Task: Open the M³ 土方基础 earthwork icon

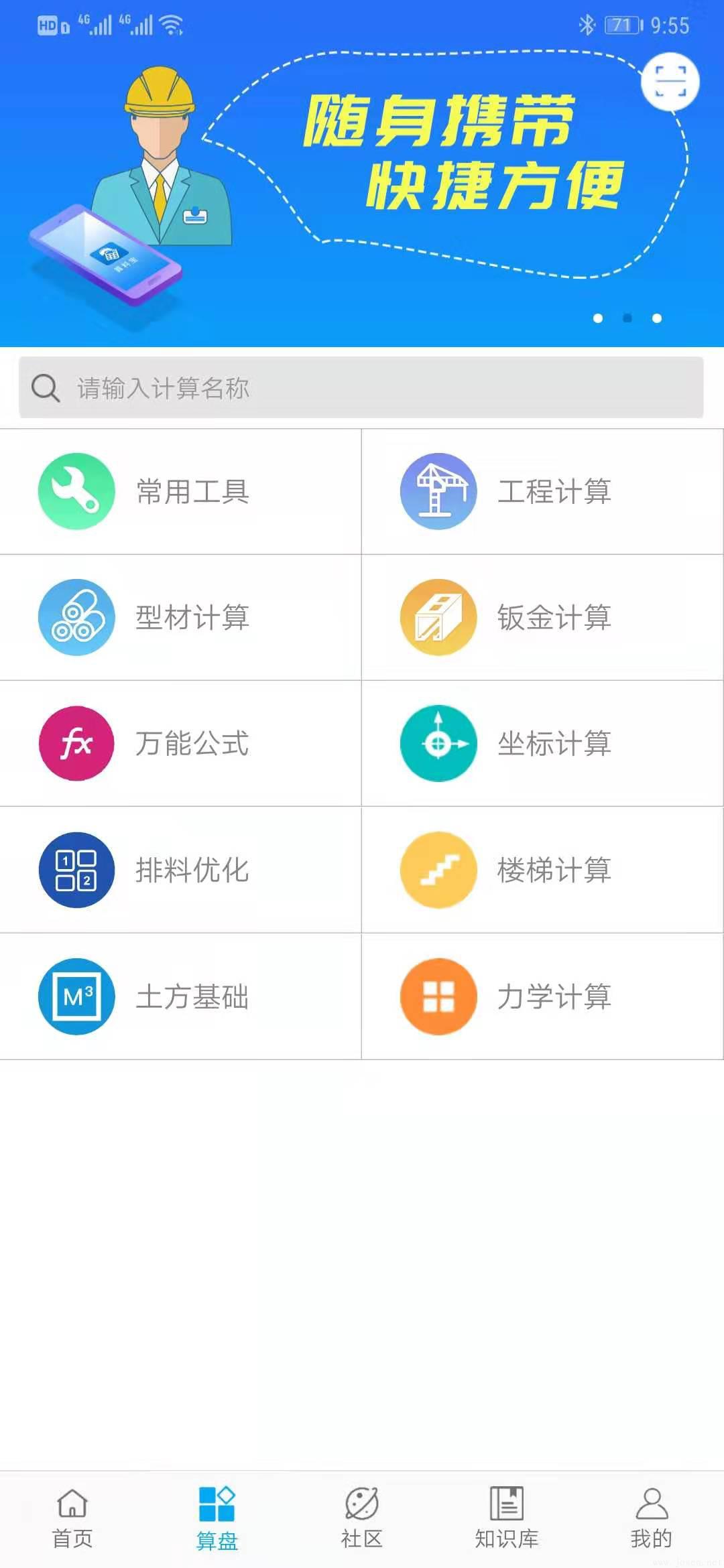Action: 76,996
